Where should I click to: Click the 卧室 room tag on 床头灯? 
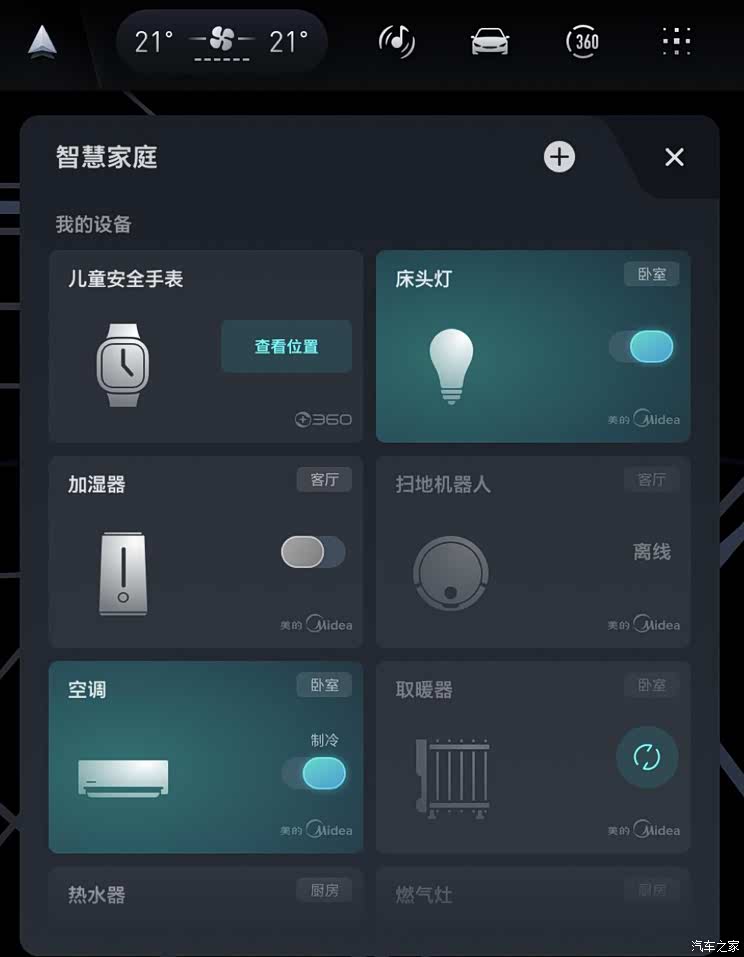[651, 274]
